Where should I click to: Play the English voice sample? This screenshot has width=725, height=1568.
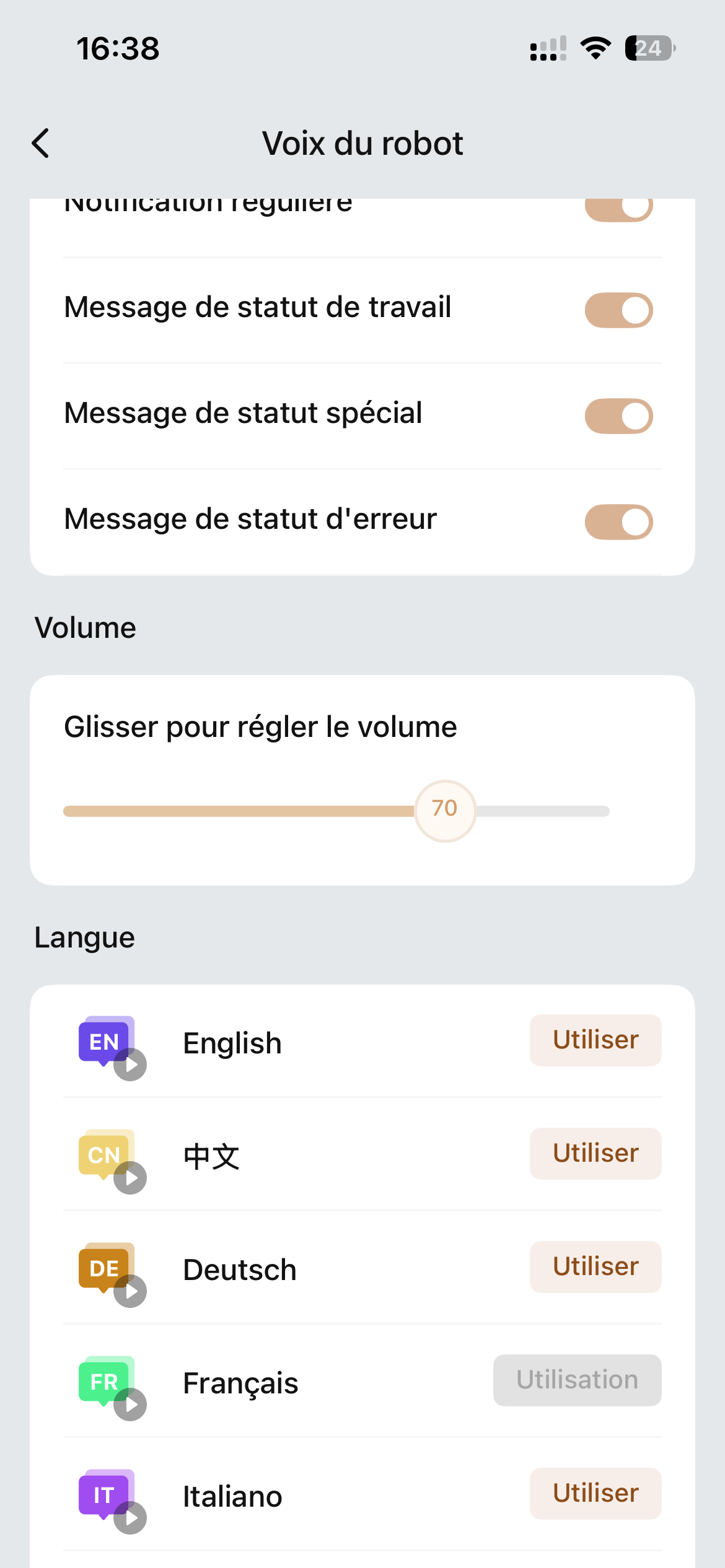tap(130, 1065)
